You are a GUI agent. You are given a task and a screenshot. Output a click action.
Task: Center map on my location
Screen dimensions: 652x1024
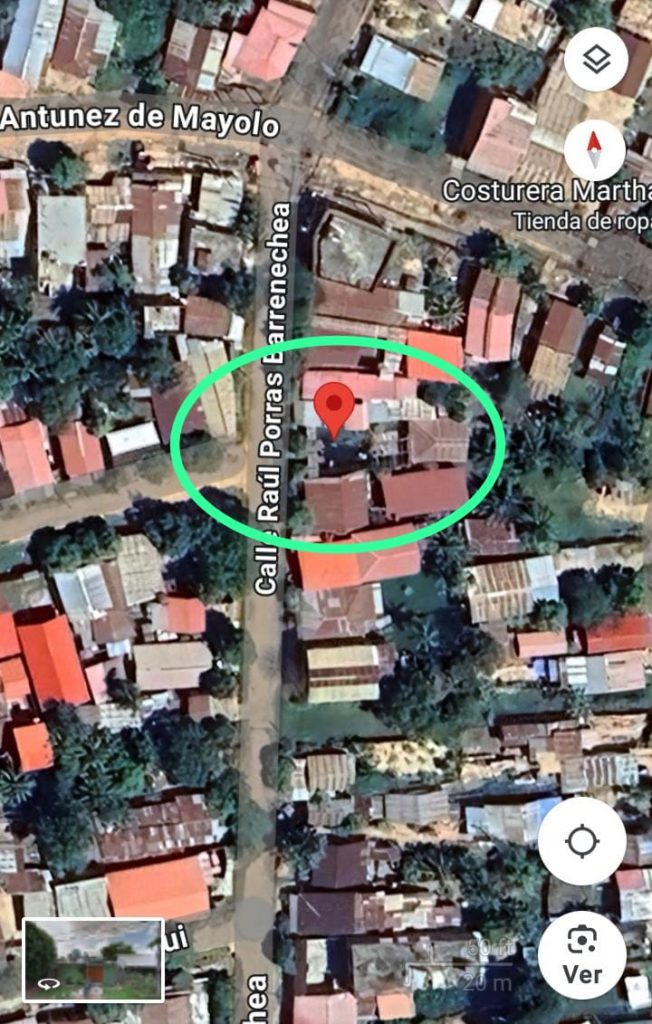click(x=582, y=841)
